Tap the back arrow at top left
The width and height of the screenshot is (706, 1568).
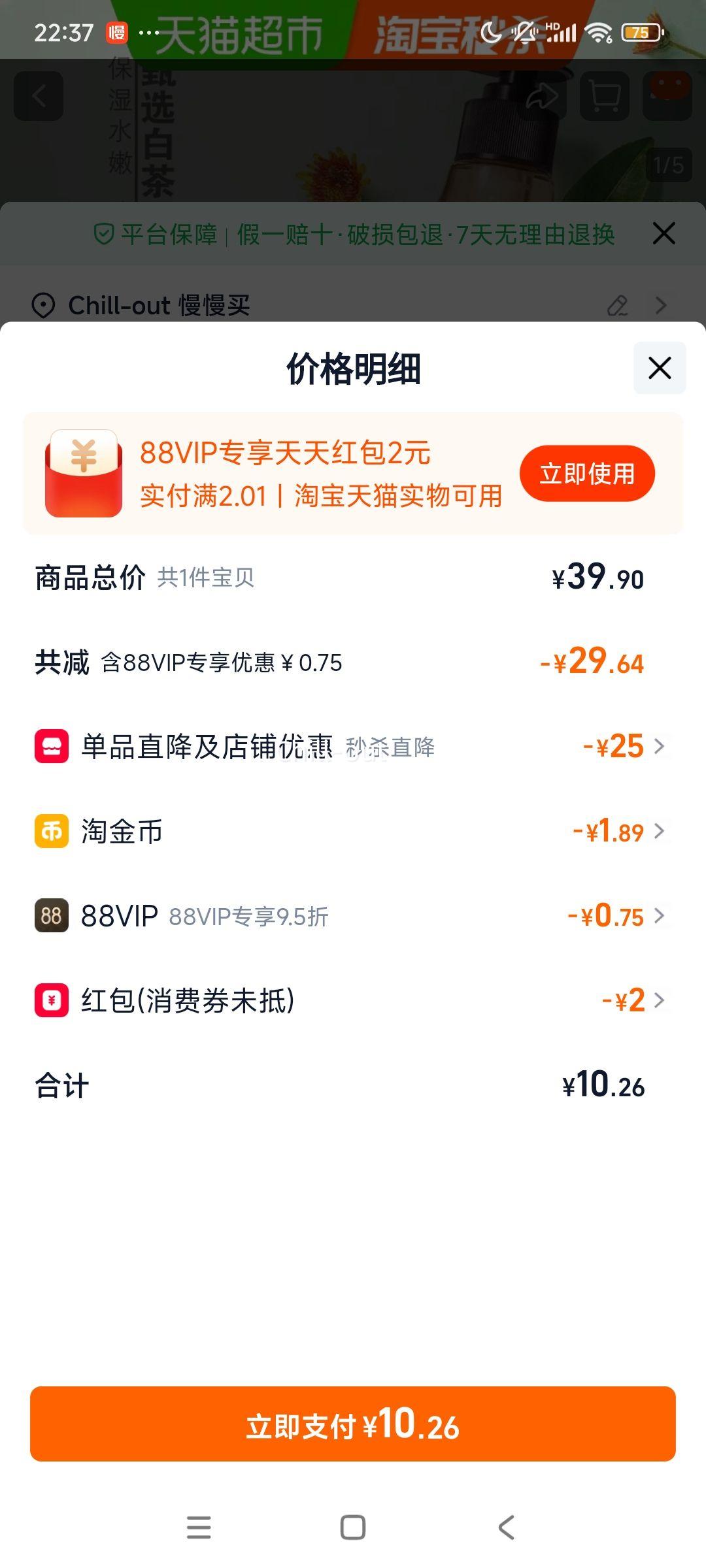click(37, 97)
